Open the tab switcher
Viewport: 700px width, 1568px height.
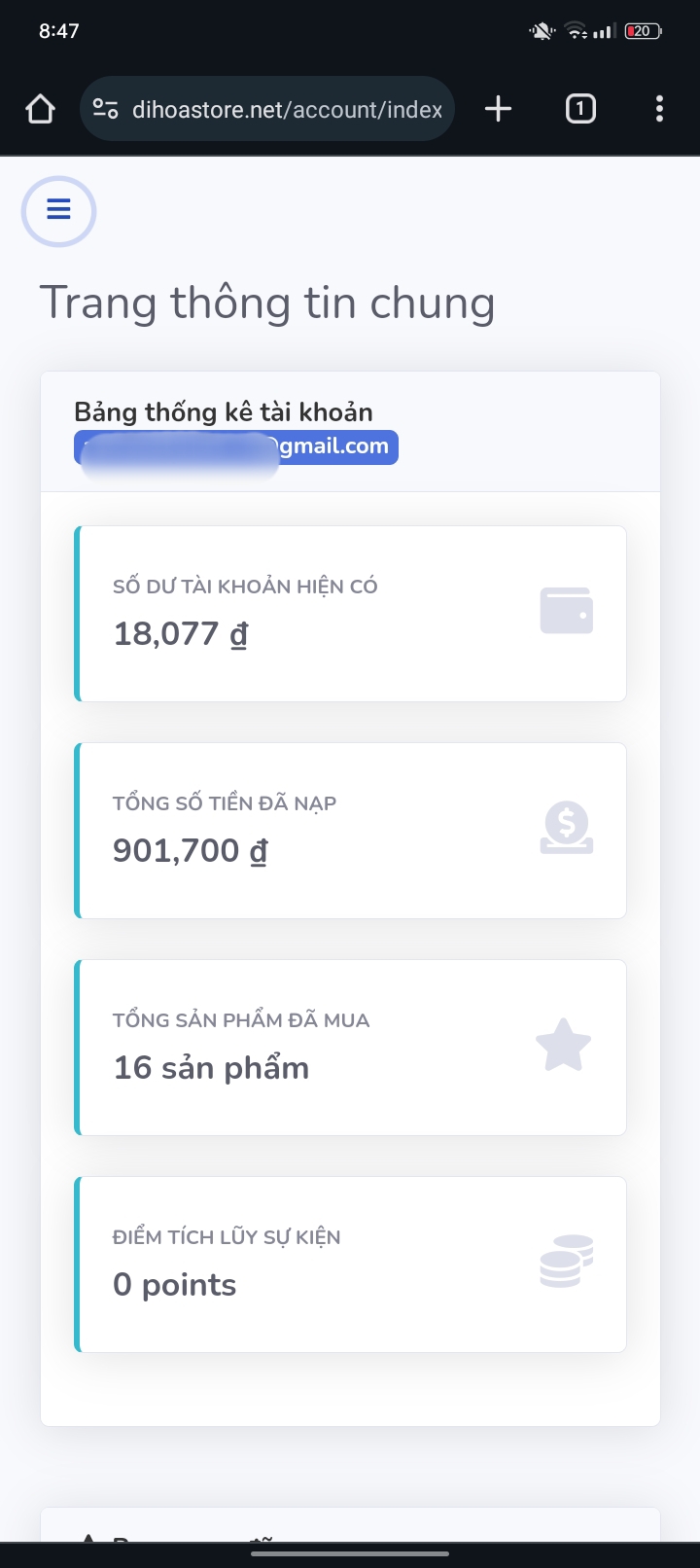point(580,109)
